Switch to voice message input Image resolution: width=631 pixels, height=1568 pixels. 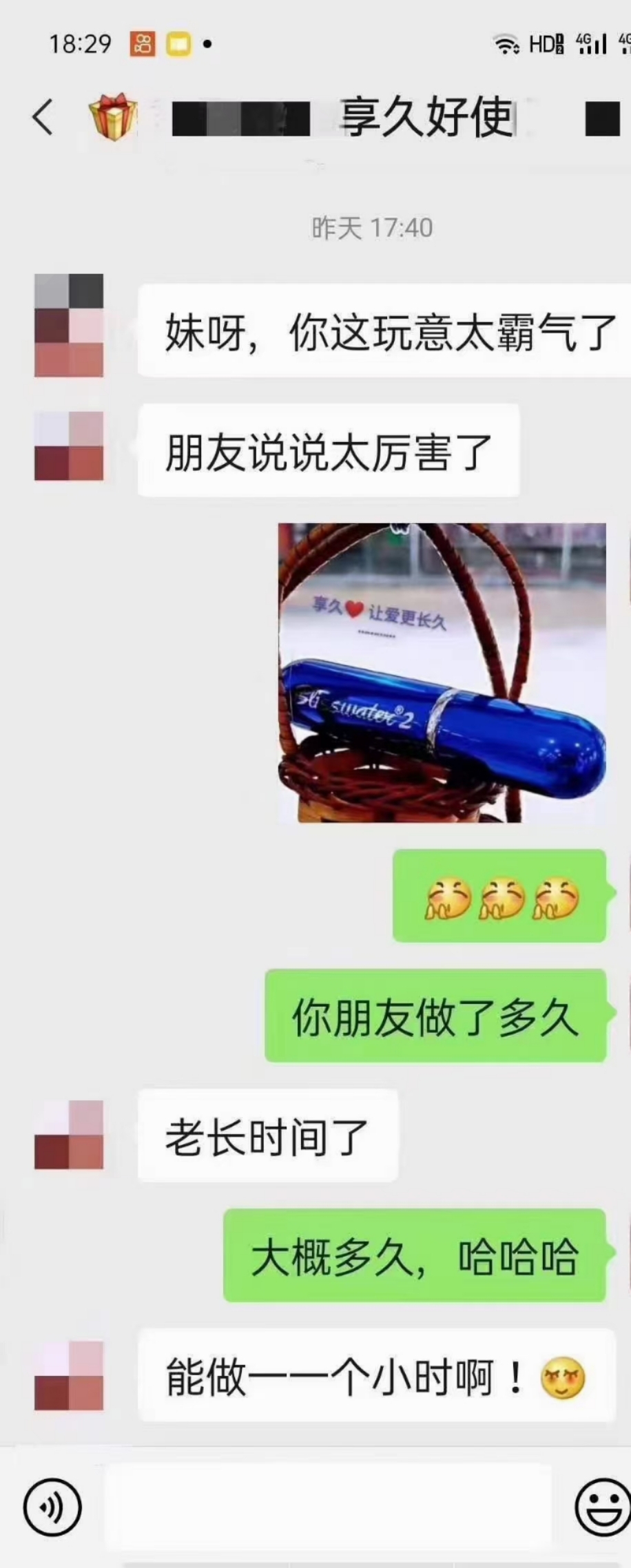52,1507
